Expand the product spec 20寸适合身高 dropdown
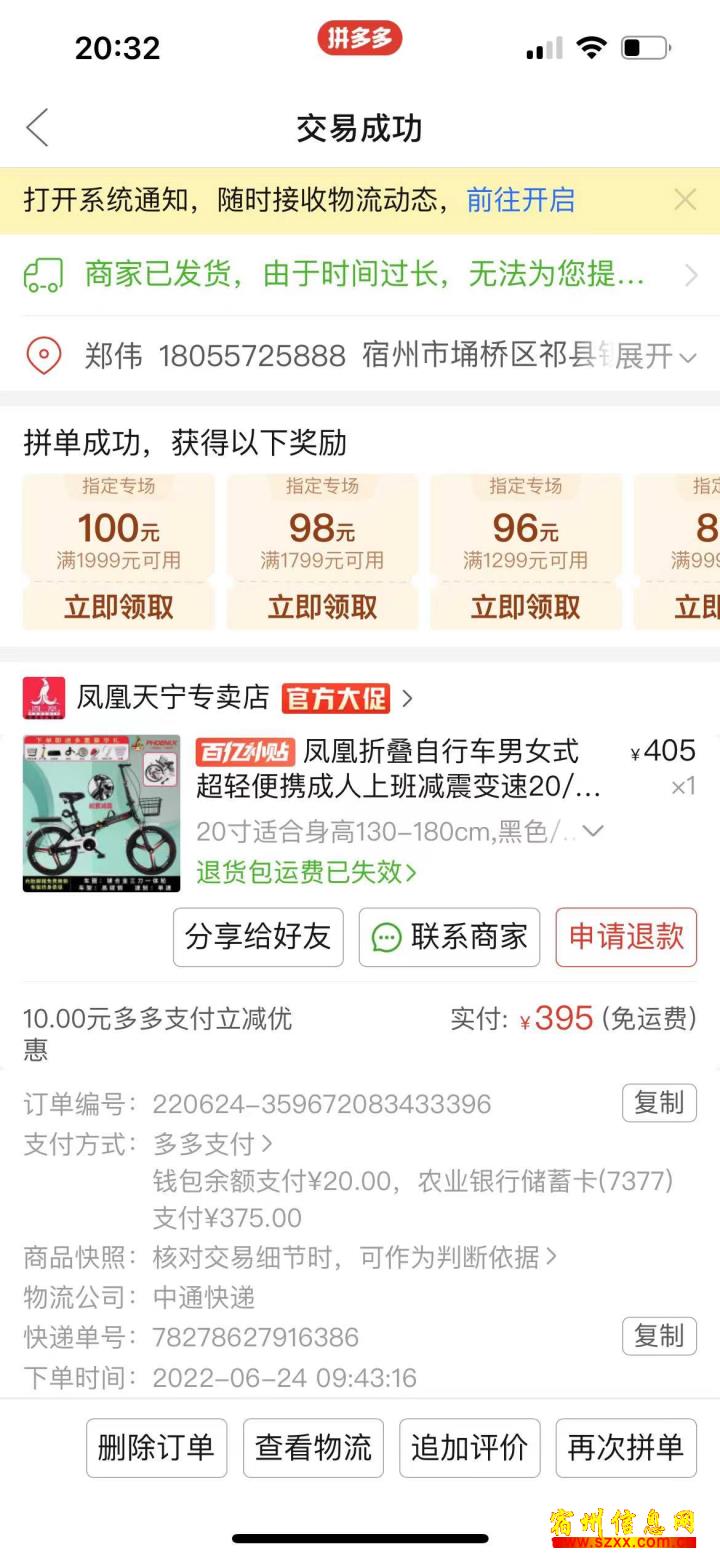The image size is (720, 1558). point(400,831)
